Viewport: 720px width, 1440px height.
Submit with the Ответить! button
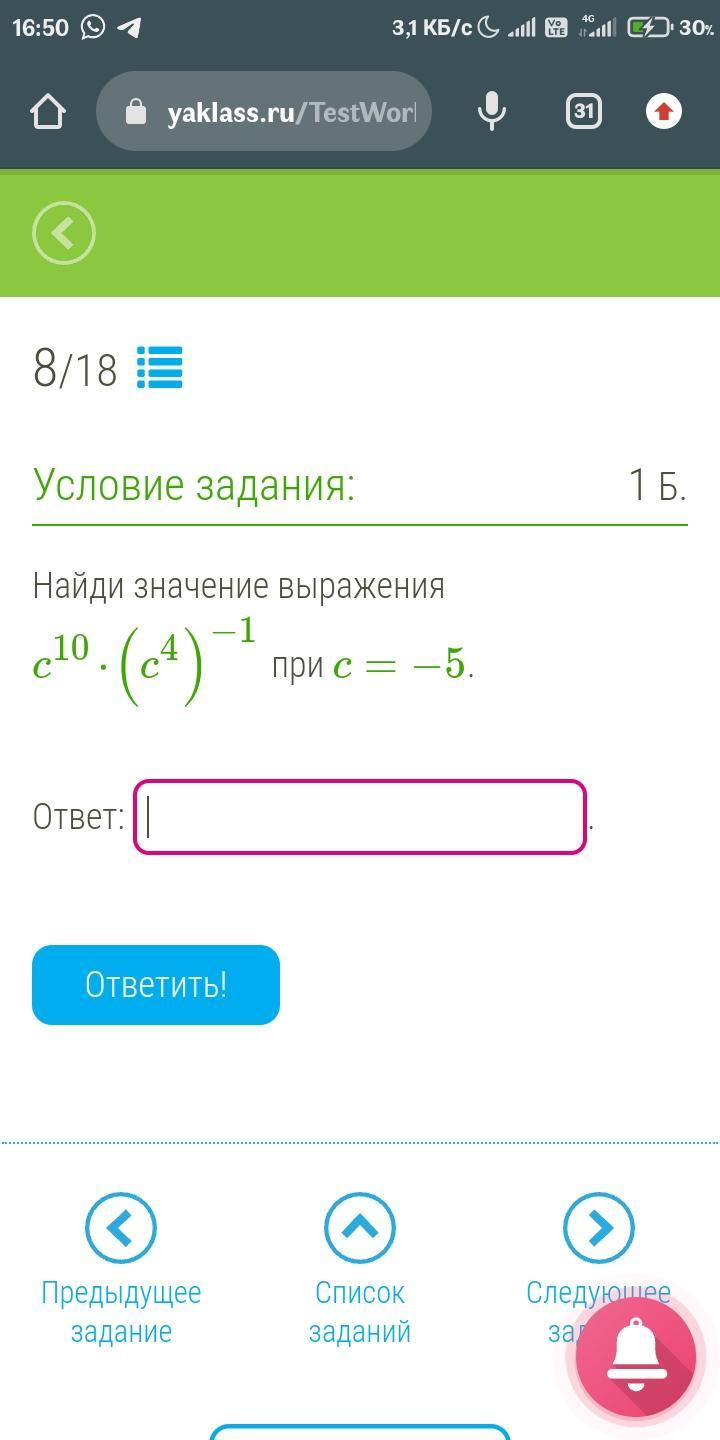[x=156, y=985]
